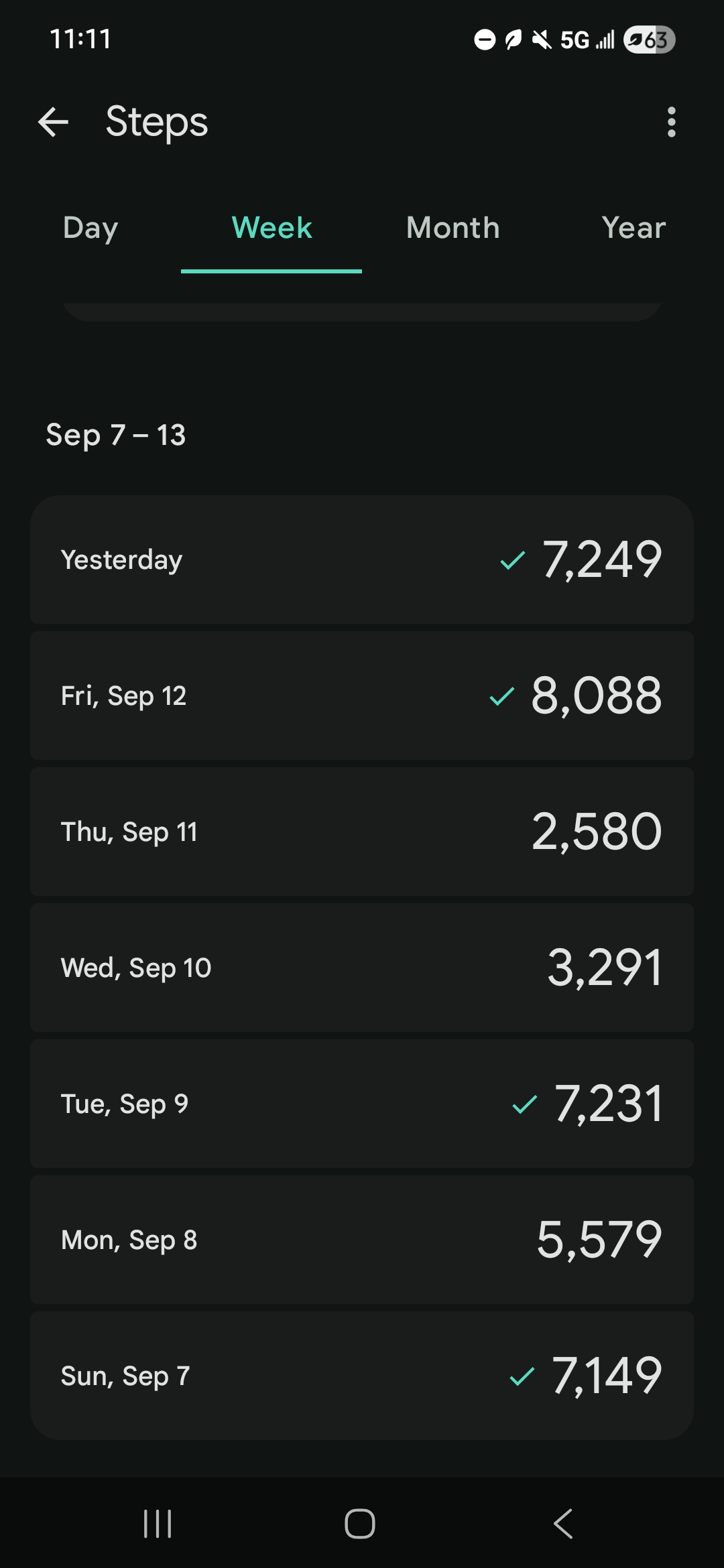The image size is (724, 1568).
Task: View steps for Thu, Sep 11
Action: click(x=362, y=832)
